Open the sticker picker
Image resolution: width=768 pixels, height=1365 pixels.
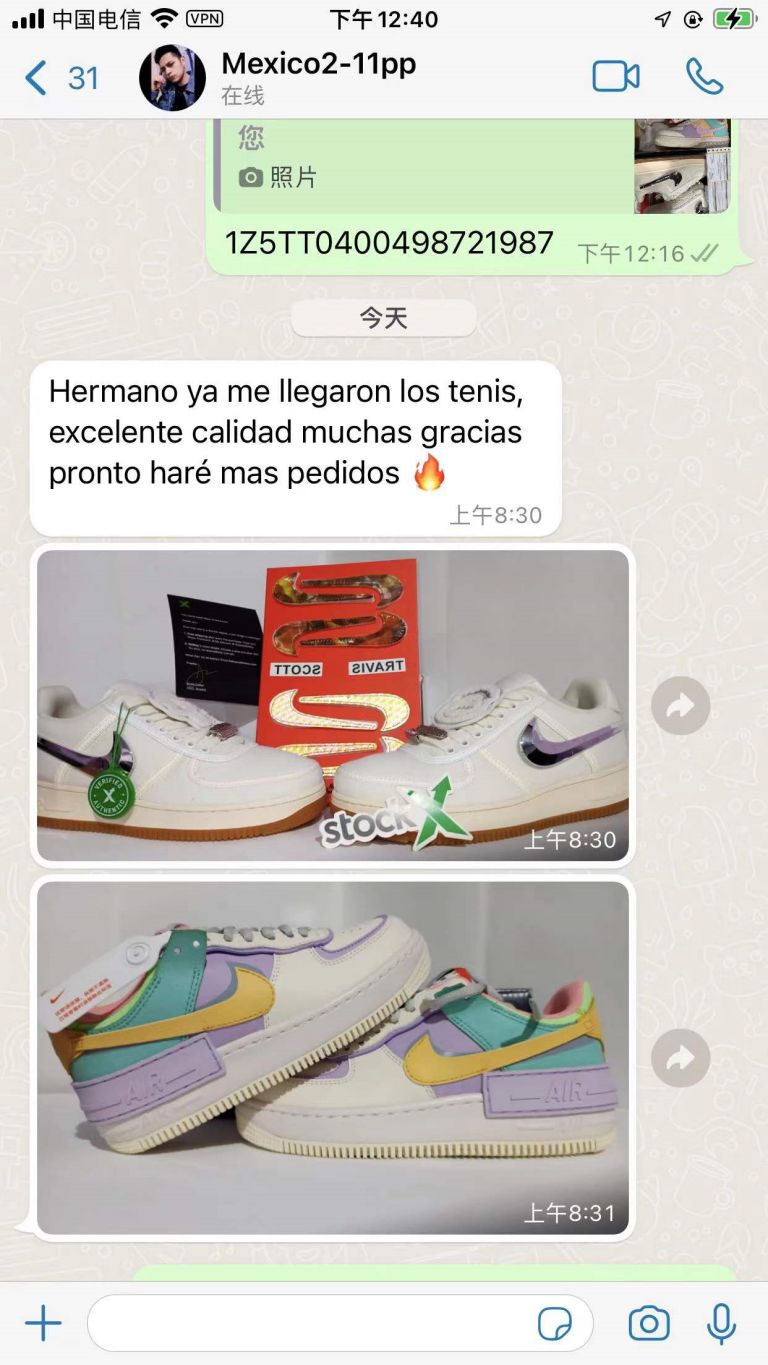[555, 1323]
